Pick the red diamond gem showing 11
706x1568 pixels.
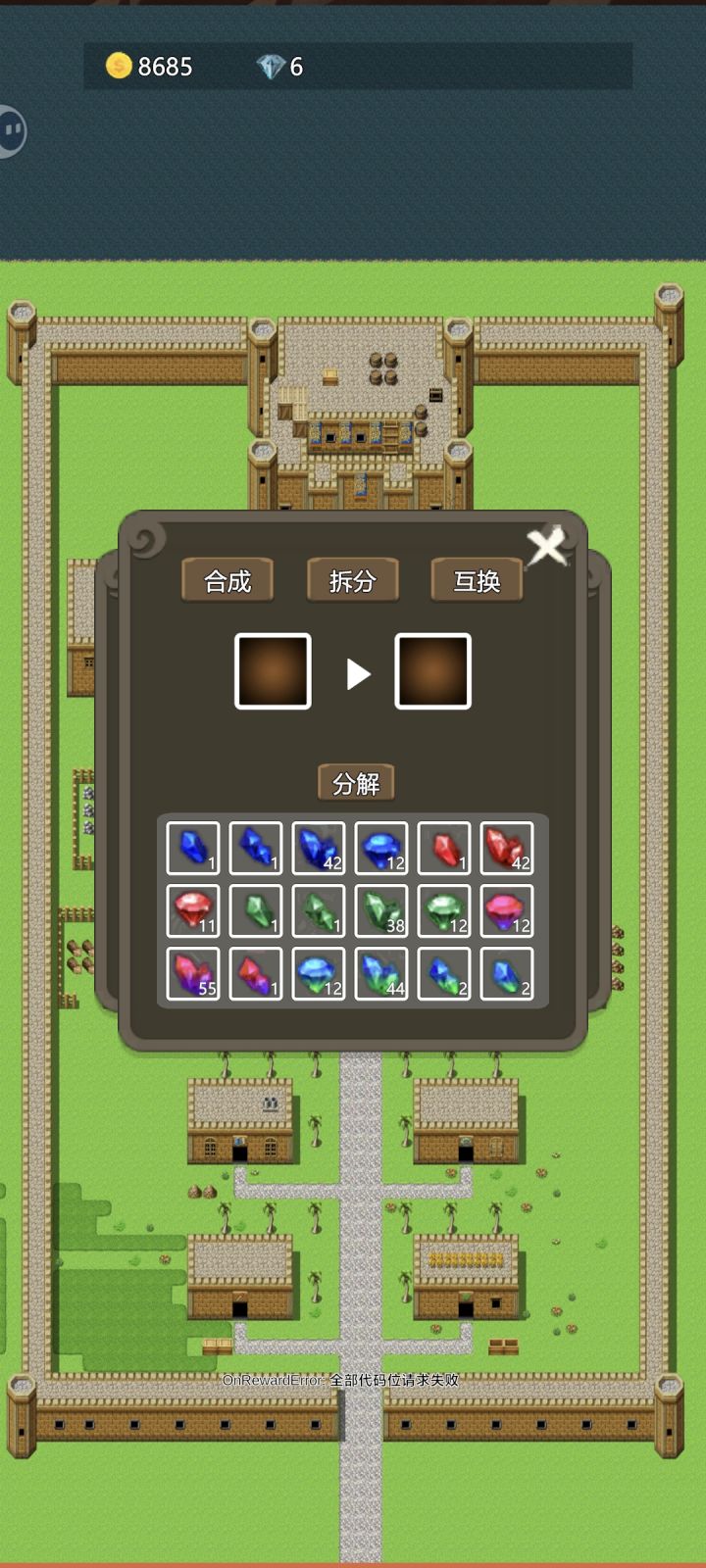[x=192, y=911]
